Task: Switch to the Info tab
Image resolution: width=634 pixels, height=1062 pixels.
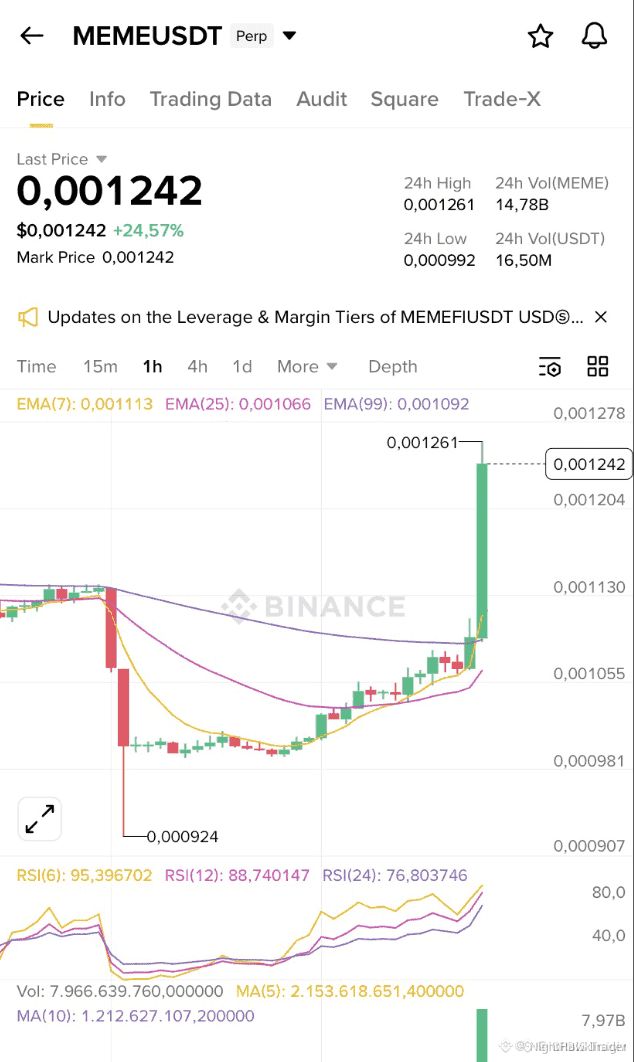Action: click(x=107, y=99)
